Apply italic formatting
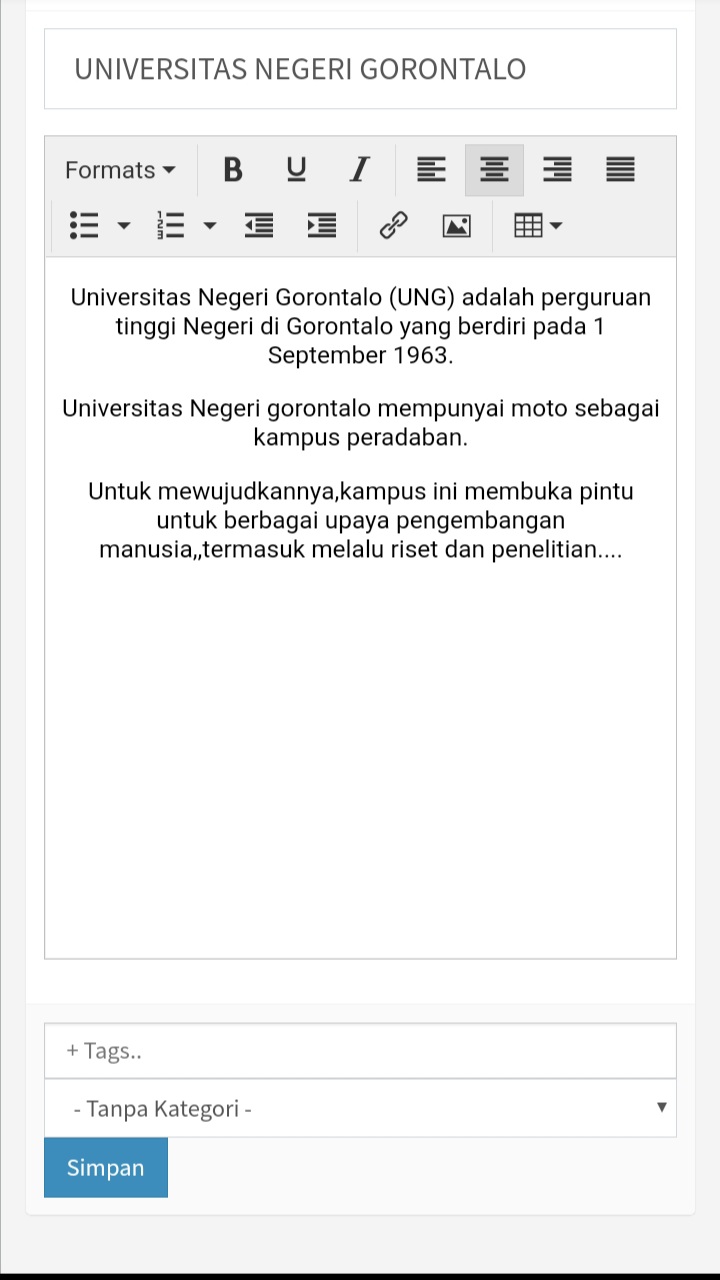Screen dimensions: 720x1280 pos(360,170)
